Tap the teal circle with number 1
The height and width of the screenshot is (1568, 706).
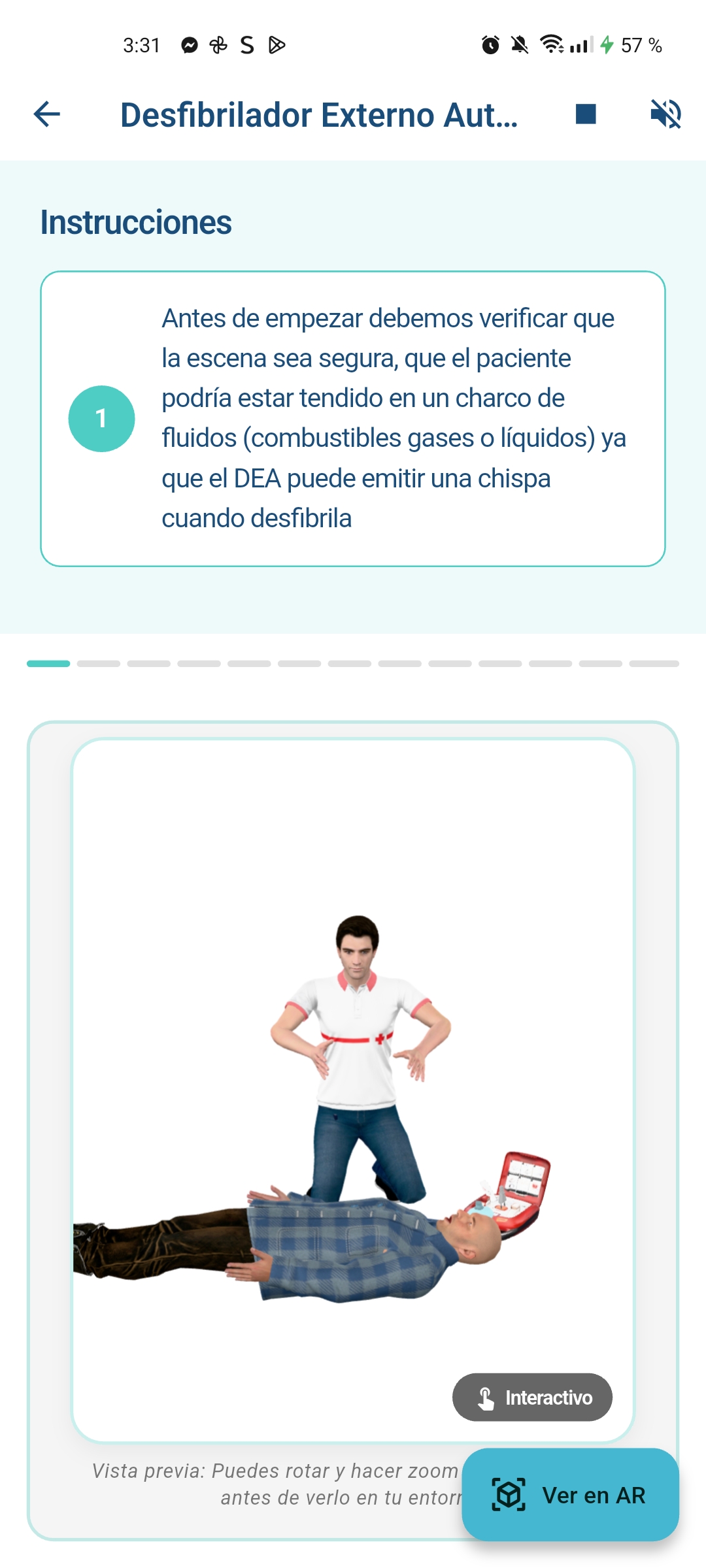click(101, 418)
